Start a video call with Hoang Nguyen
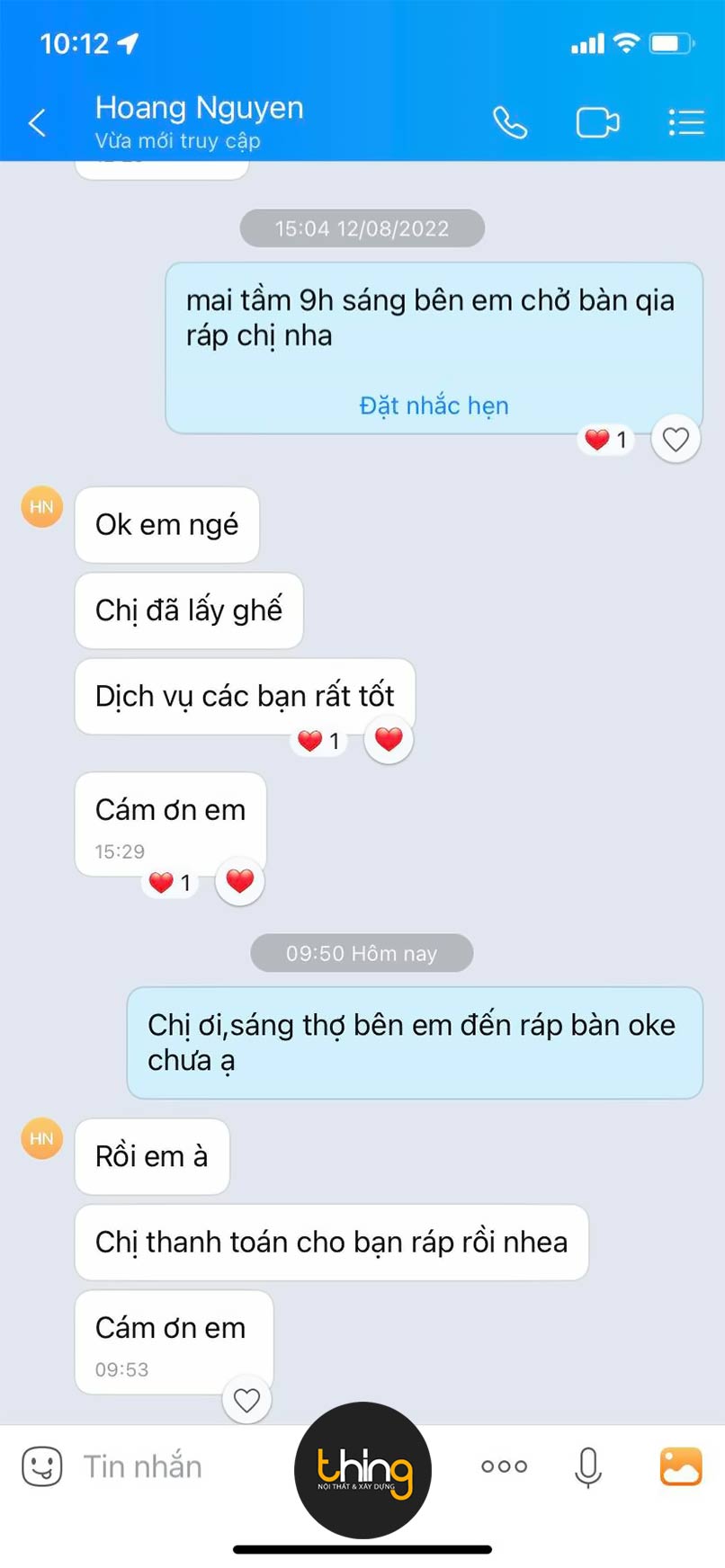The height and width of the screenshot is (1568, 725). pyautogui.click(x=597, y=122)
